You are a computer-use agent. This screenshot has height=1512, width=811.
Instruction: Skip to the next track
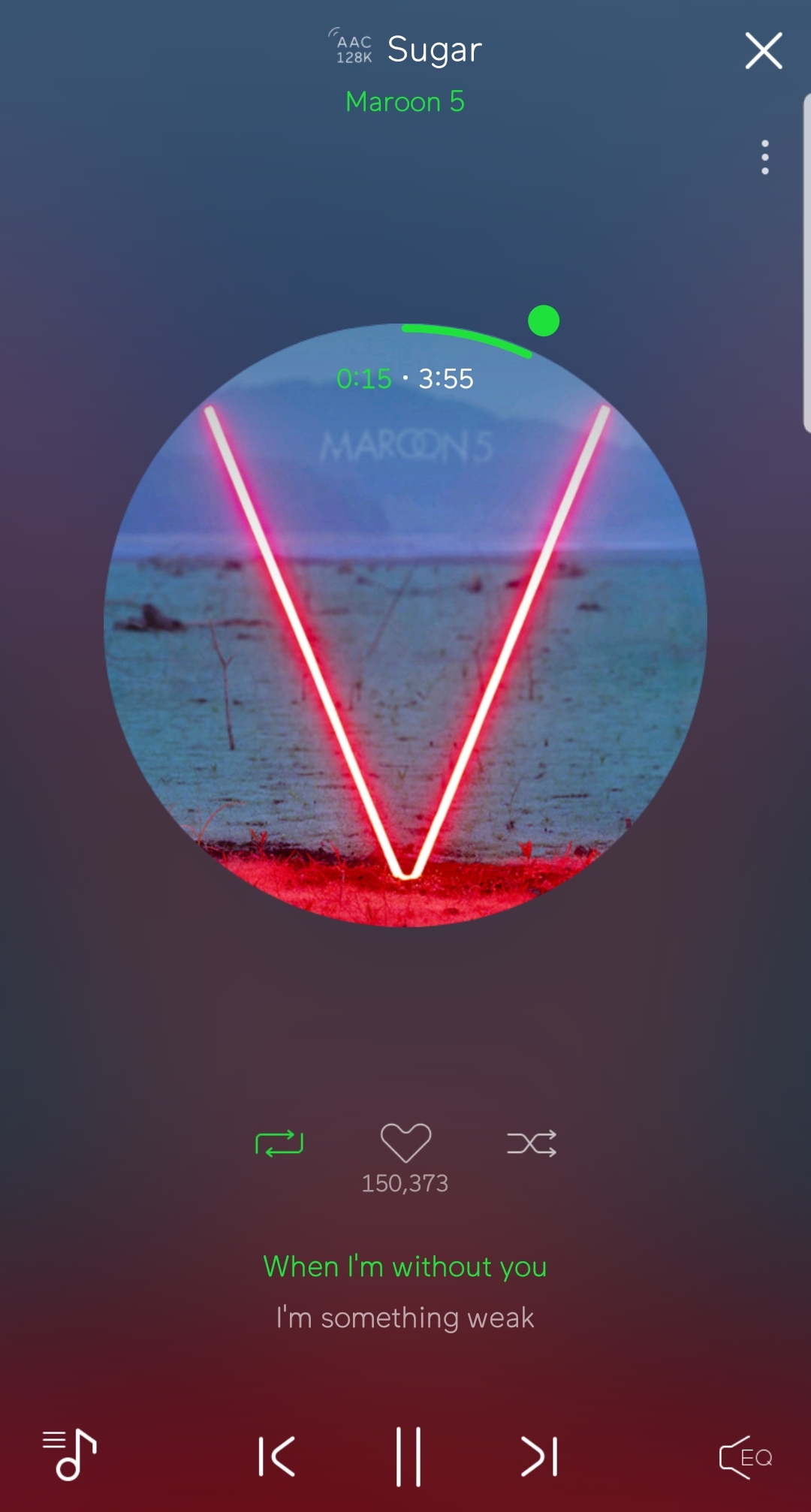coord(539,1456)
